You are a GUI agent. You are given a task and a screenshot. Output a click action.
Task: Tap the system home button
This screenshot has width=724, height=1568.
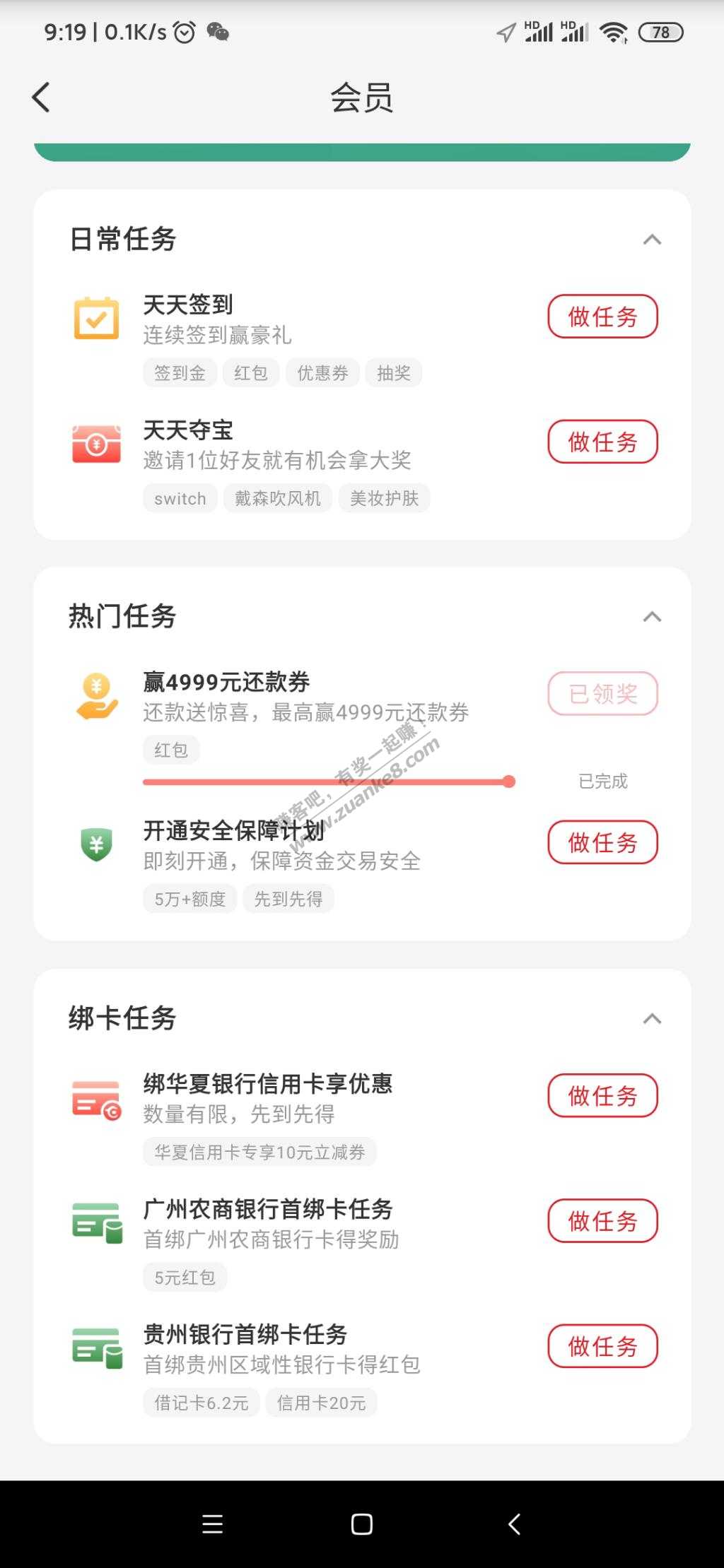(362, 1524)
